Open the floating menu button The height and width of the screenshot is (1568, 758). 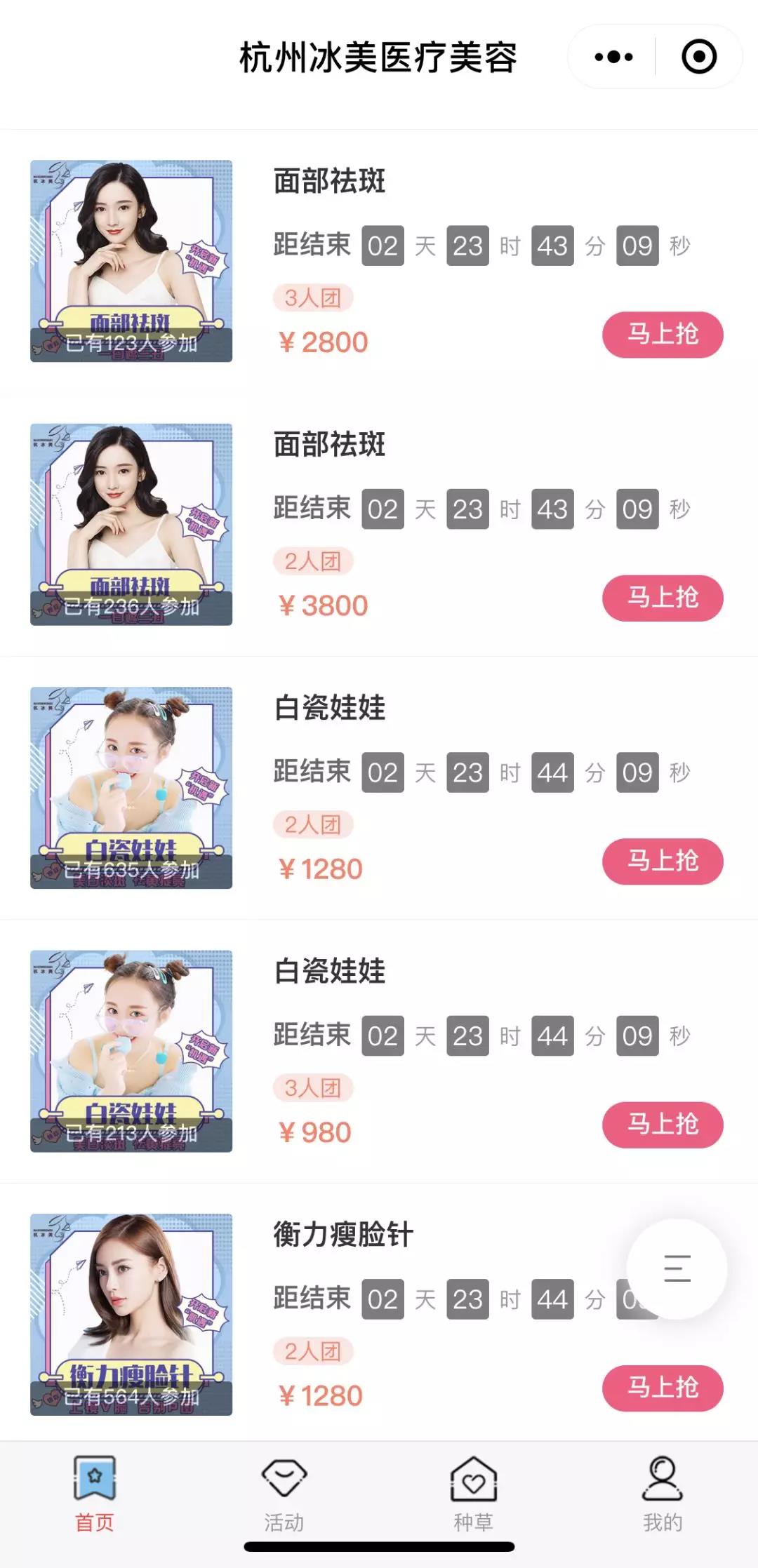[677, 1268]
